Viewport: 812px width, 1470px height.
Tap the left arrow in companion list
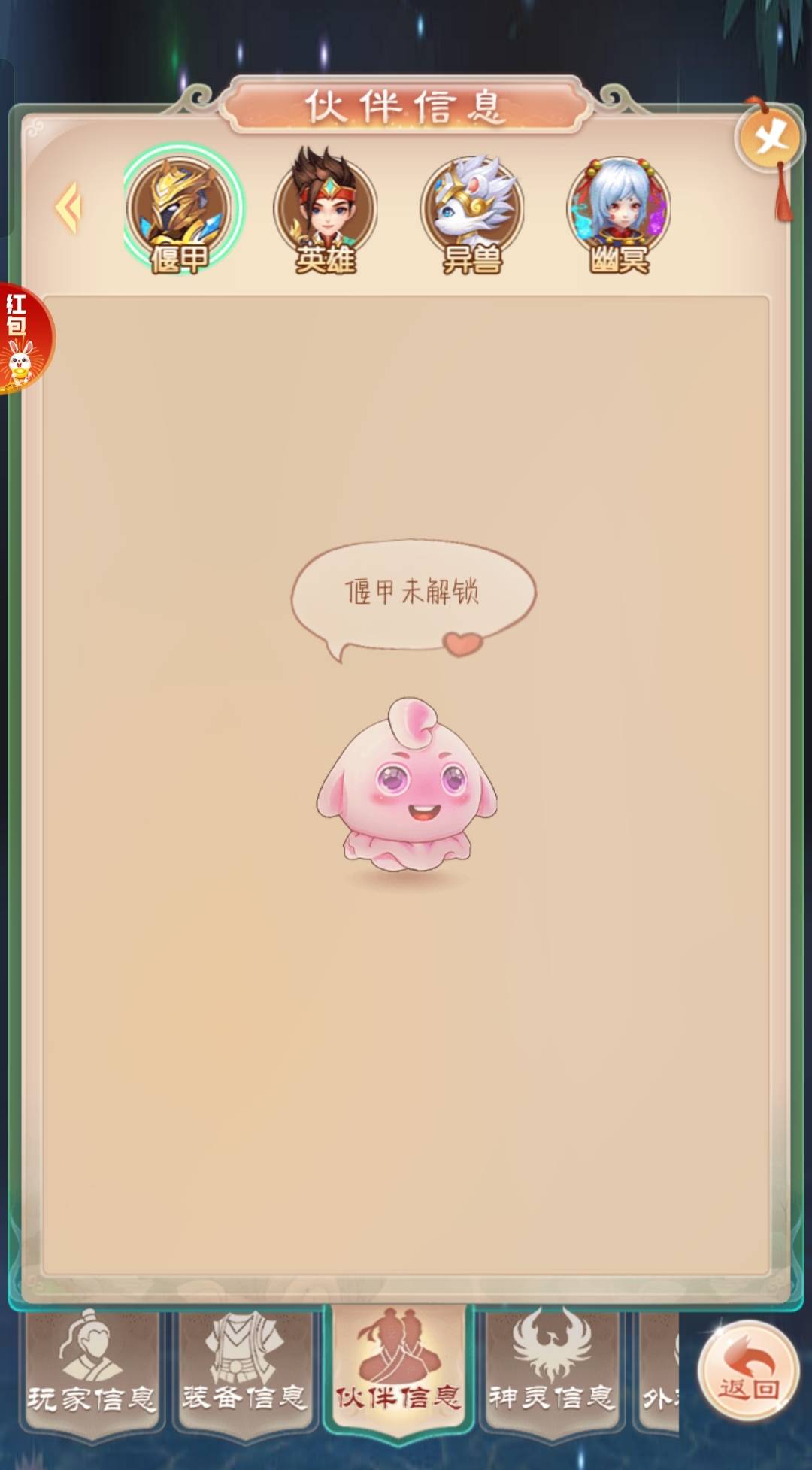point(68,208)
